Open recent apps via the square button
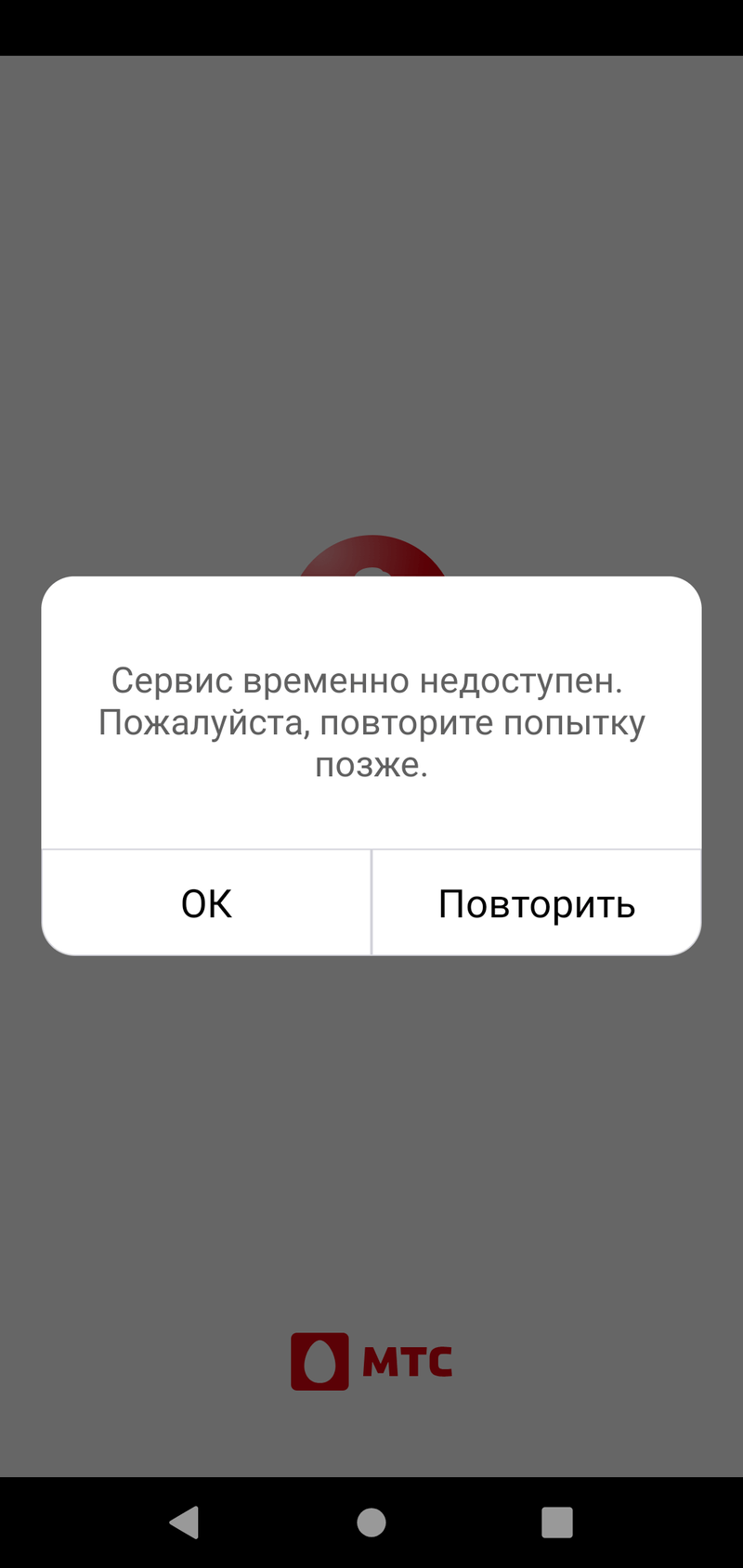This screenshot has width=743, height=1568. 556,1523
